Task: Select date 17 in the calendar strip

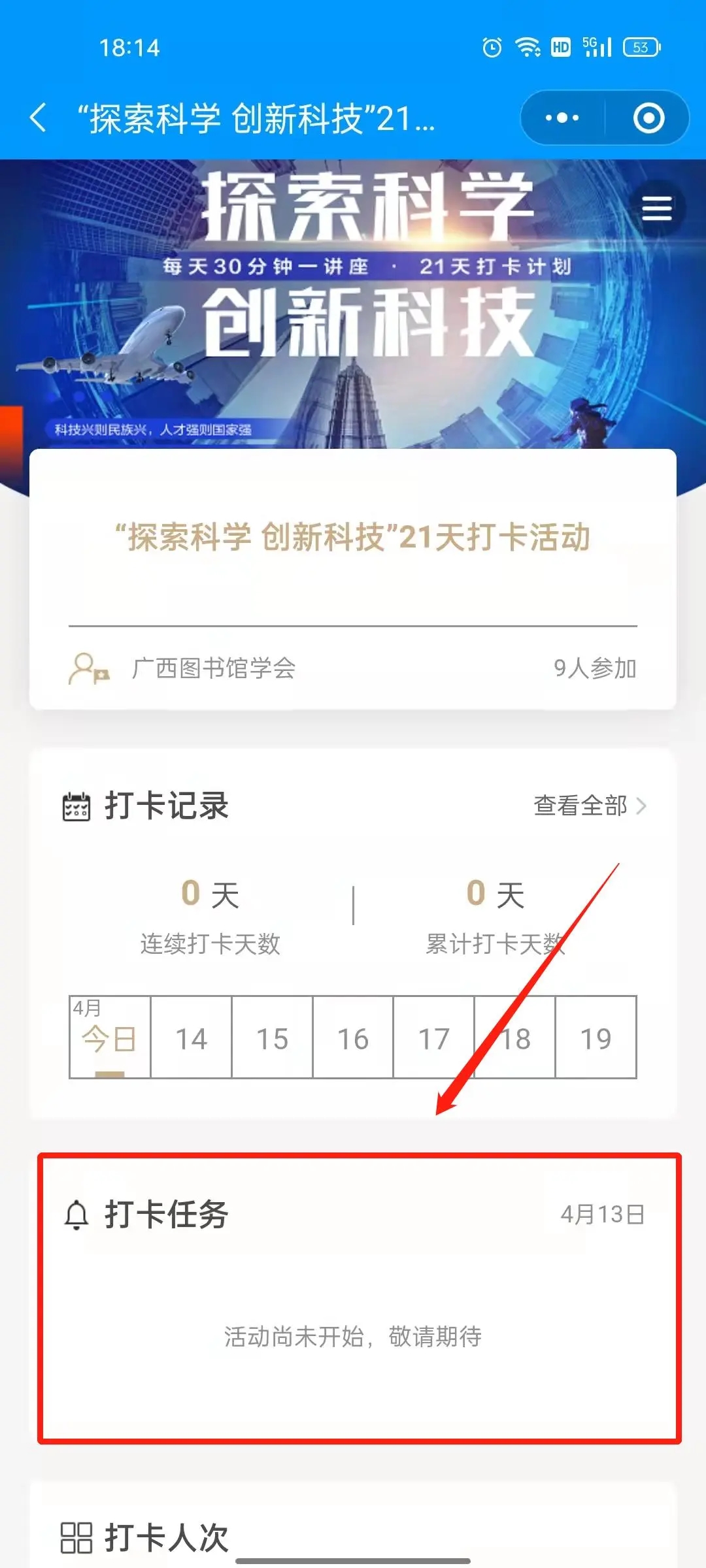Action: [x=433, y=1037]
